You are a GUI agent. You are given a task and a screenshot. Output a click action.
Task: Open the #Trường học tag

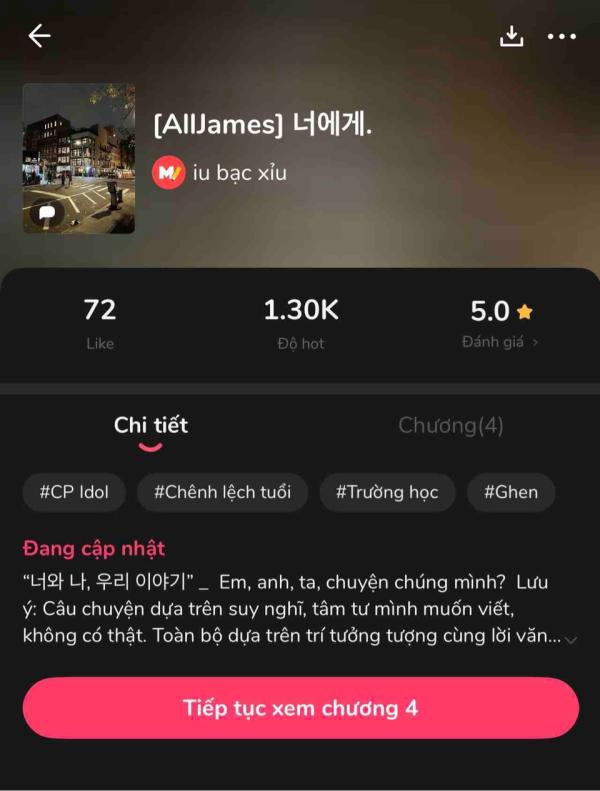[387, 492]
